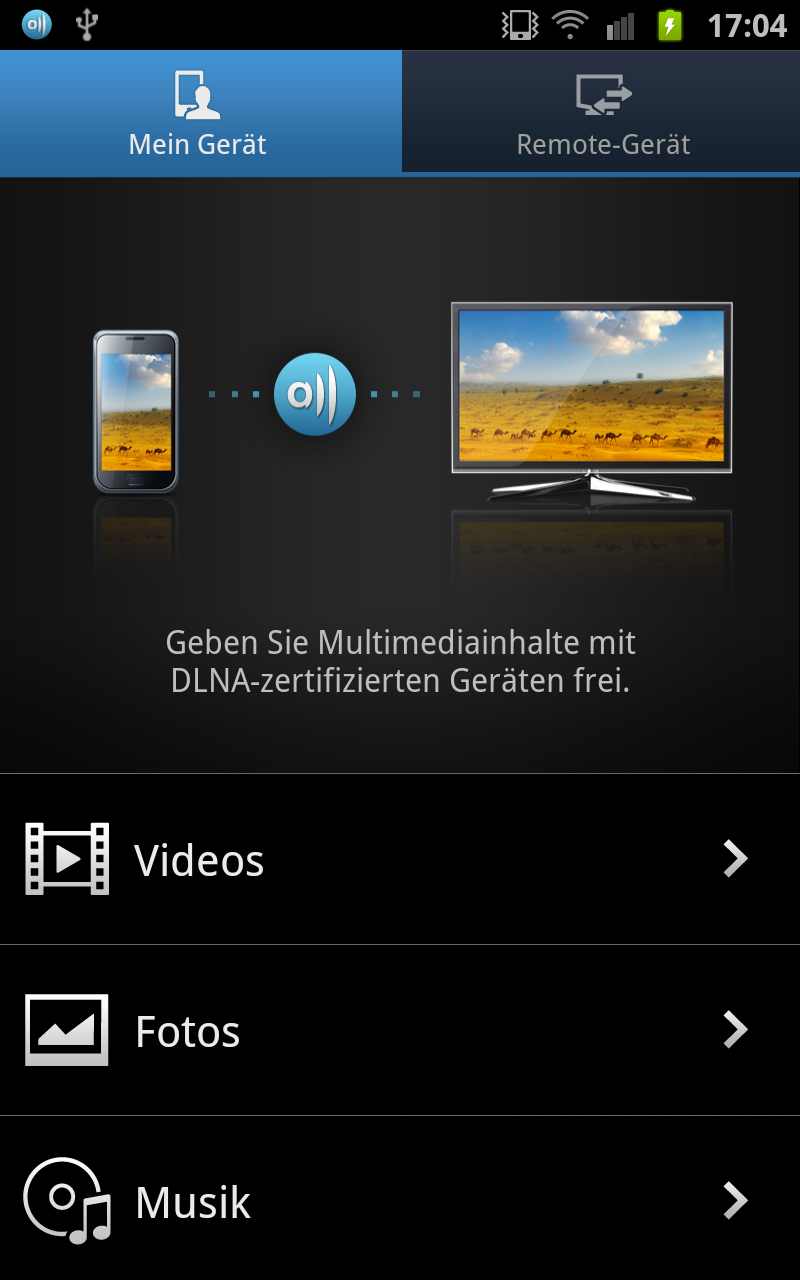Switch to the Remote-Gerät tab

pyautogui.click(x=602, y=113)
